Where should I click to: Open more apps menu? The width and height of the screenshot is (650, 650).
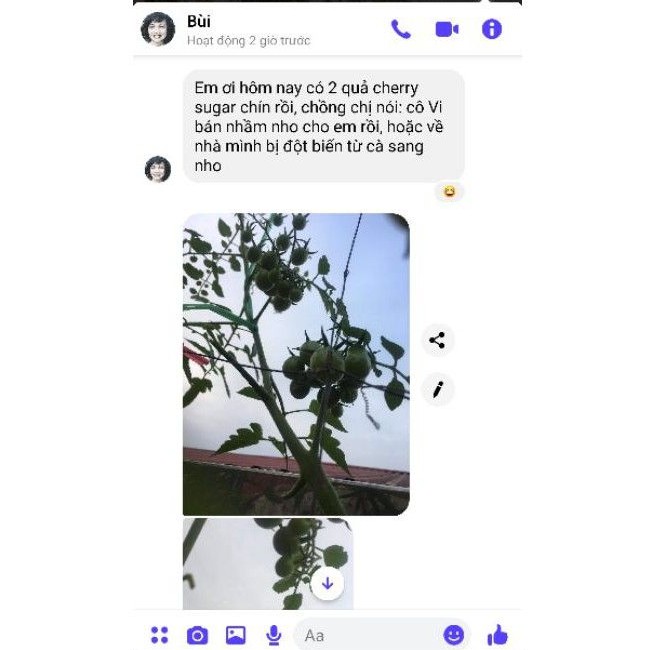[x=159, y=635]
